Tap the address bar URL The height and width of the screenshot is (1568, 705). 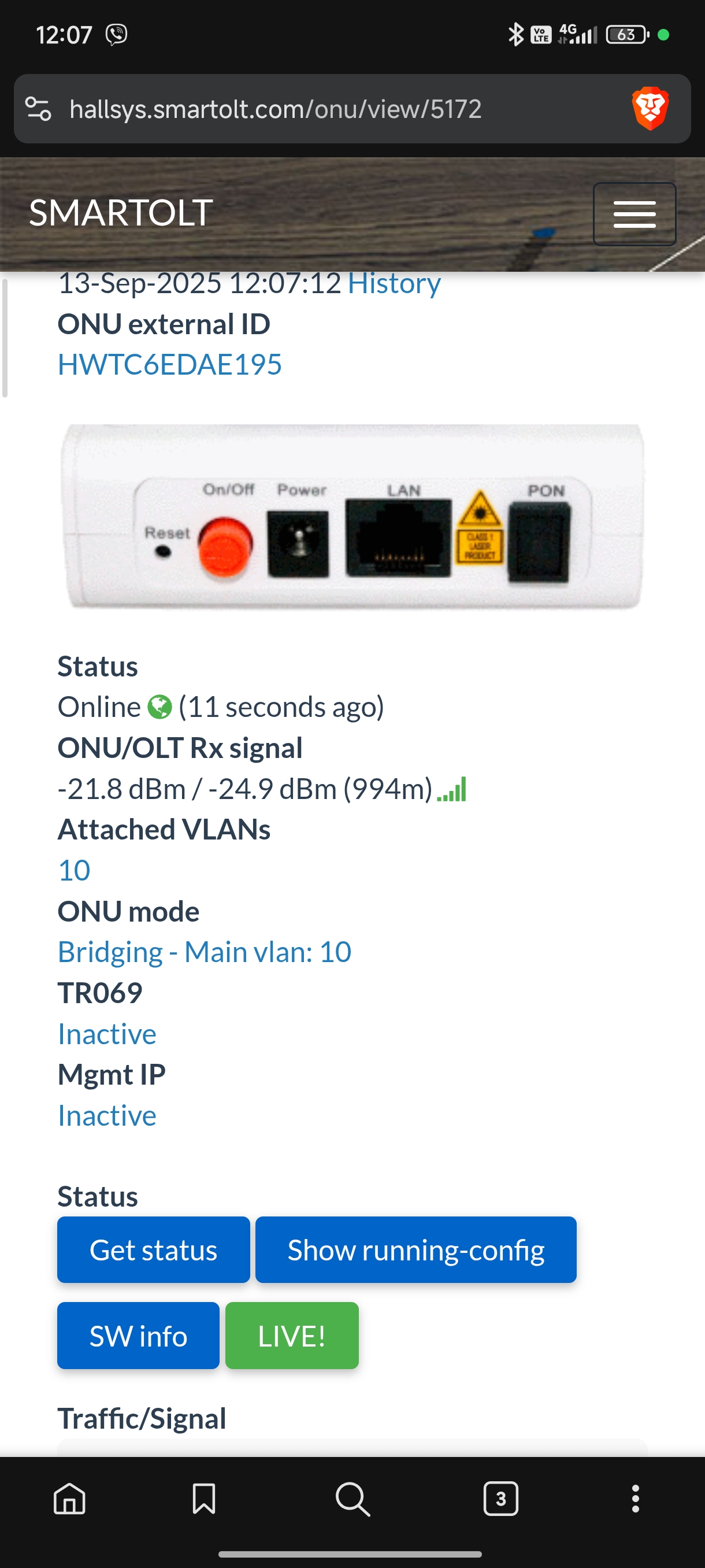pyautogui.click(x=275, y=110)
